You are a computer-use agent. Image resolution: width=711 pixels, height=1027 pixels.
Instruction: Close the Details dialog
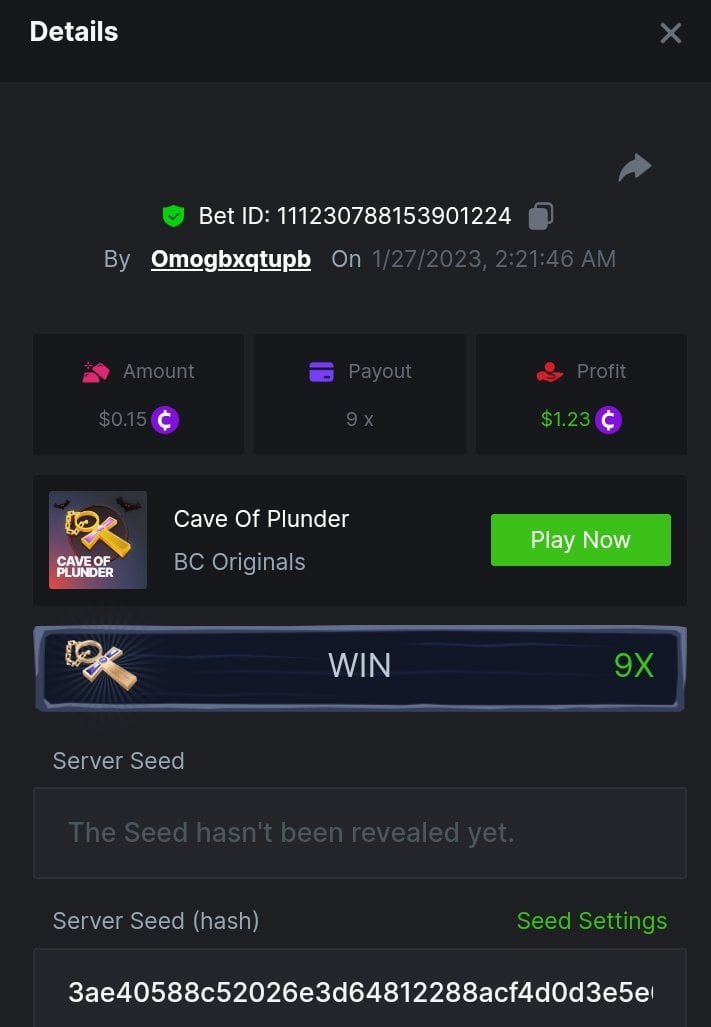tap(670, 33)
